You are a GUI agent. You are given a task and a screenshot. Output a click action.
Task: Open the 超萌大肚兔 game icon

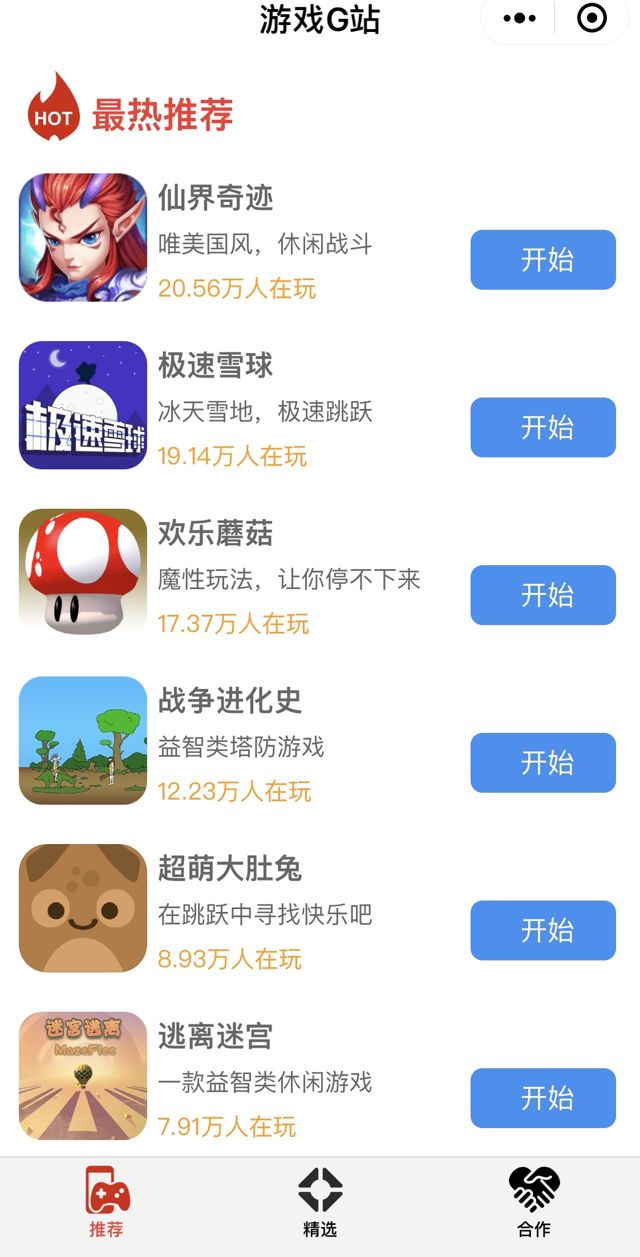tap(83, 908)
